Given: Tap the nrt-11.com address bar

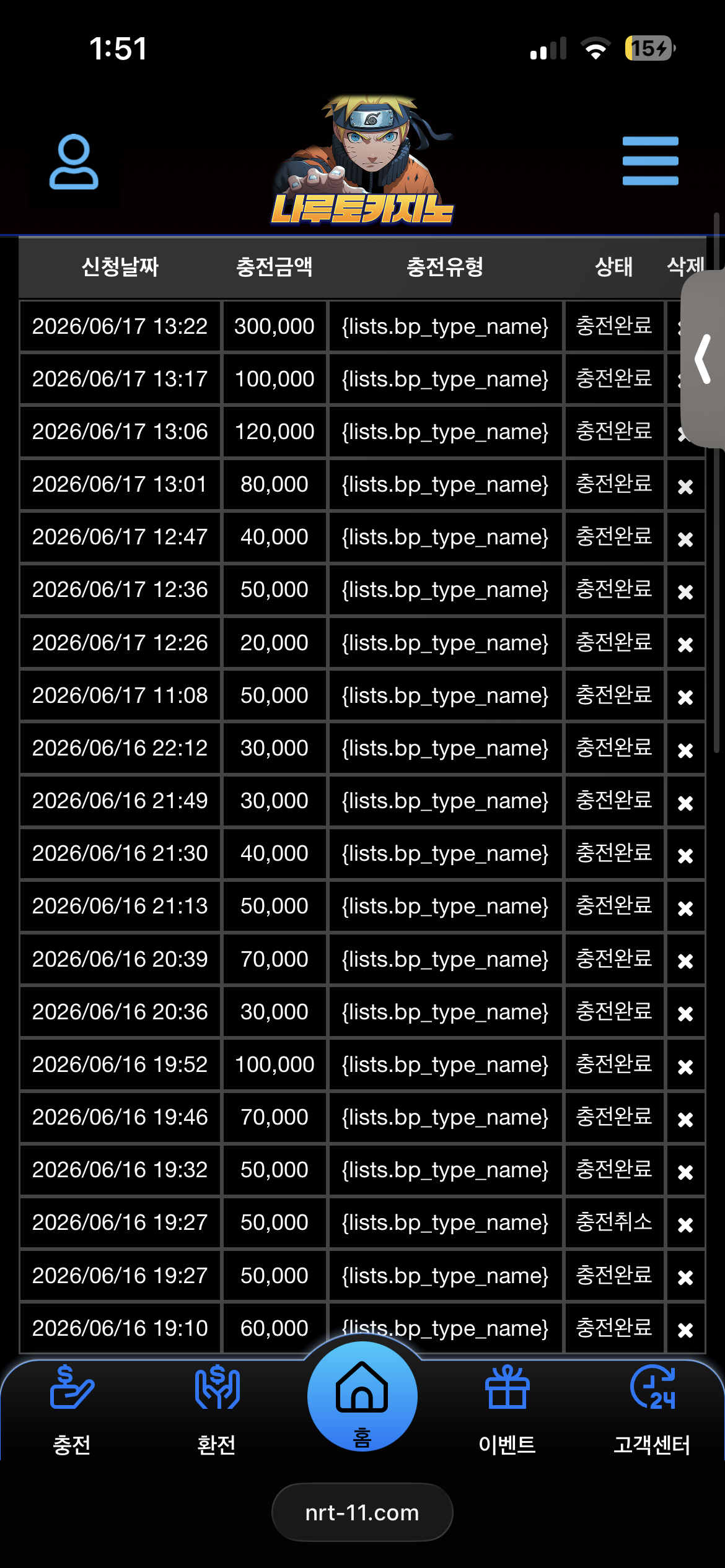Looking at the screenshot, I should click(362, 1512).
